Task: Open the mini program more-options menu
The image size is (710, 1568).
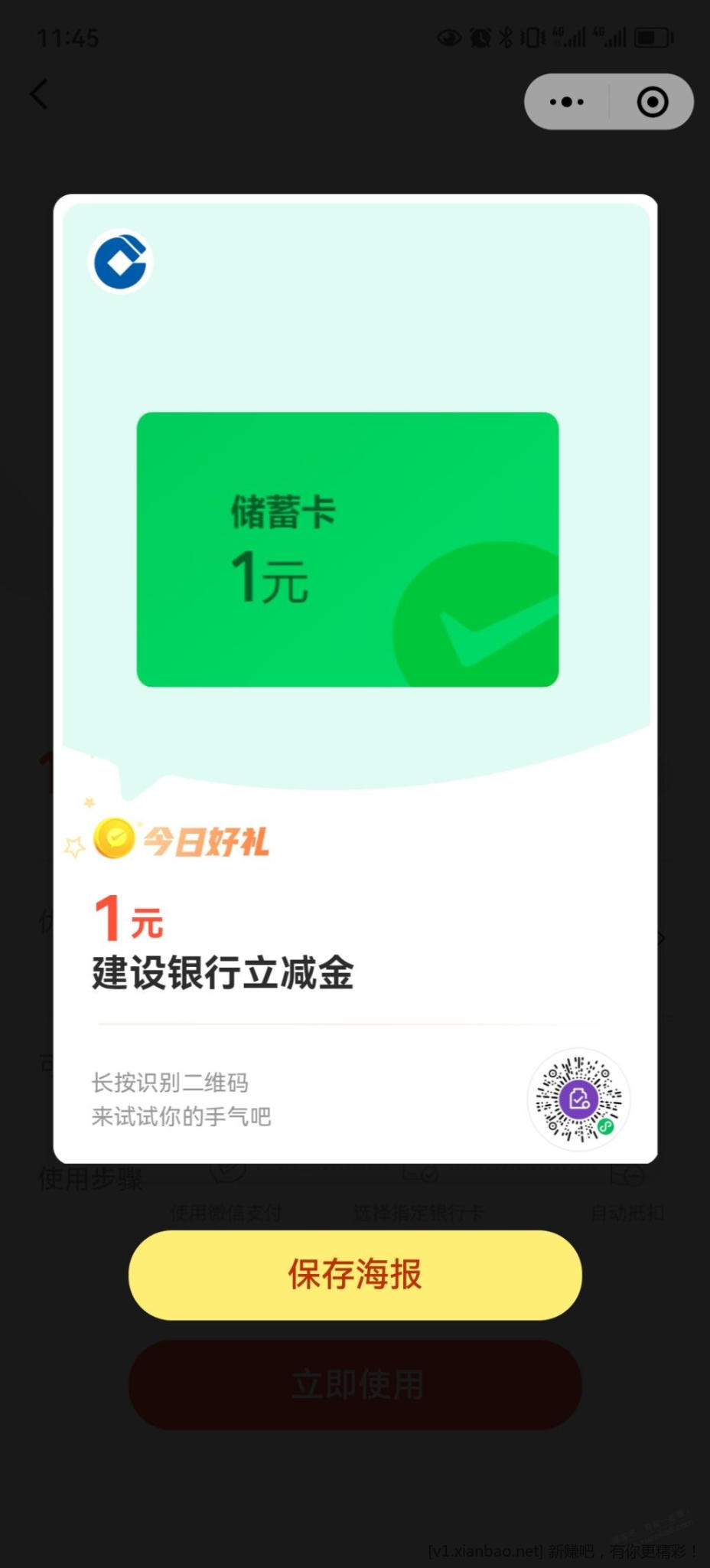Action: 567,102
